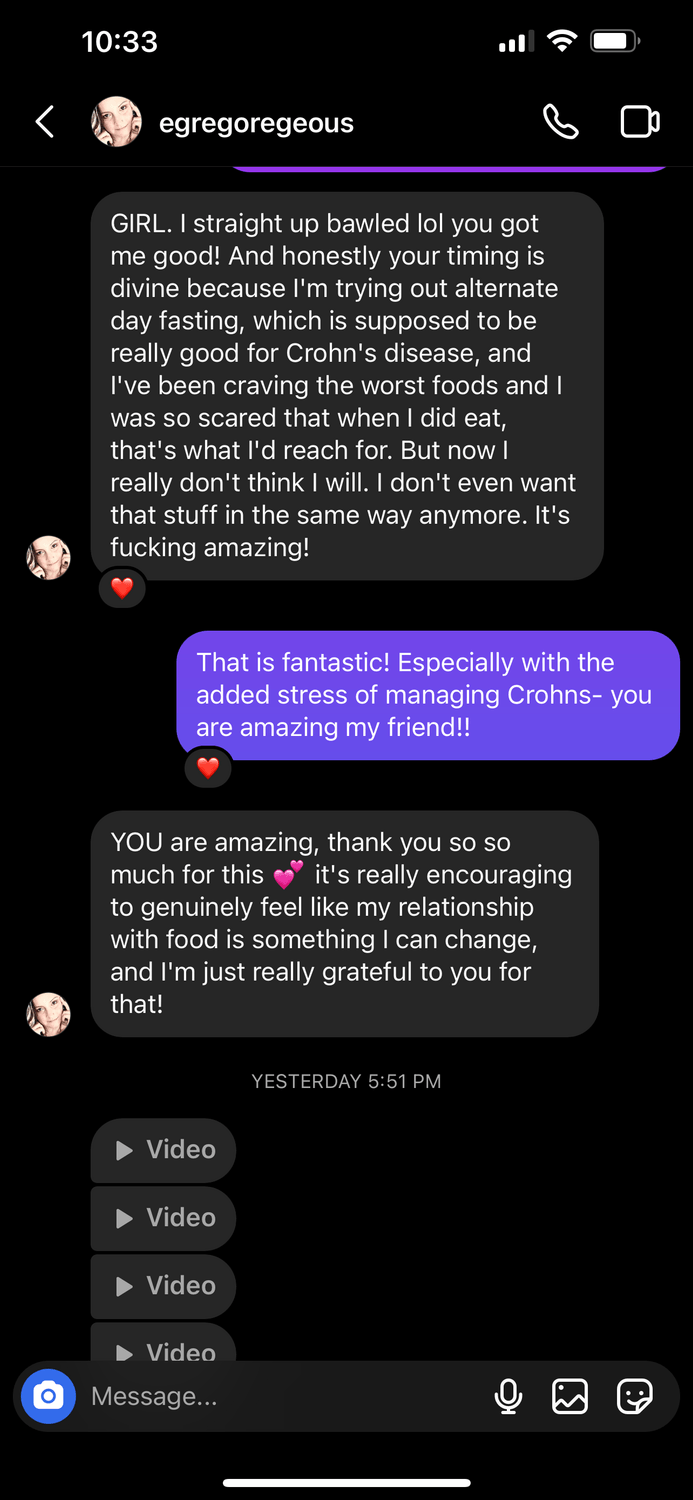Tap the heart reaction under the purple message

pyautogui.click(x=208, y=768)
